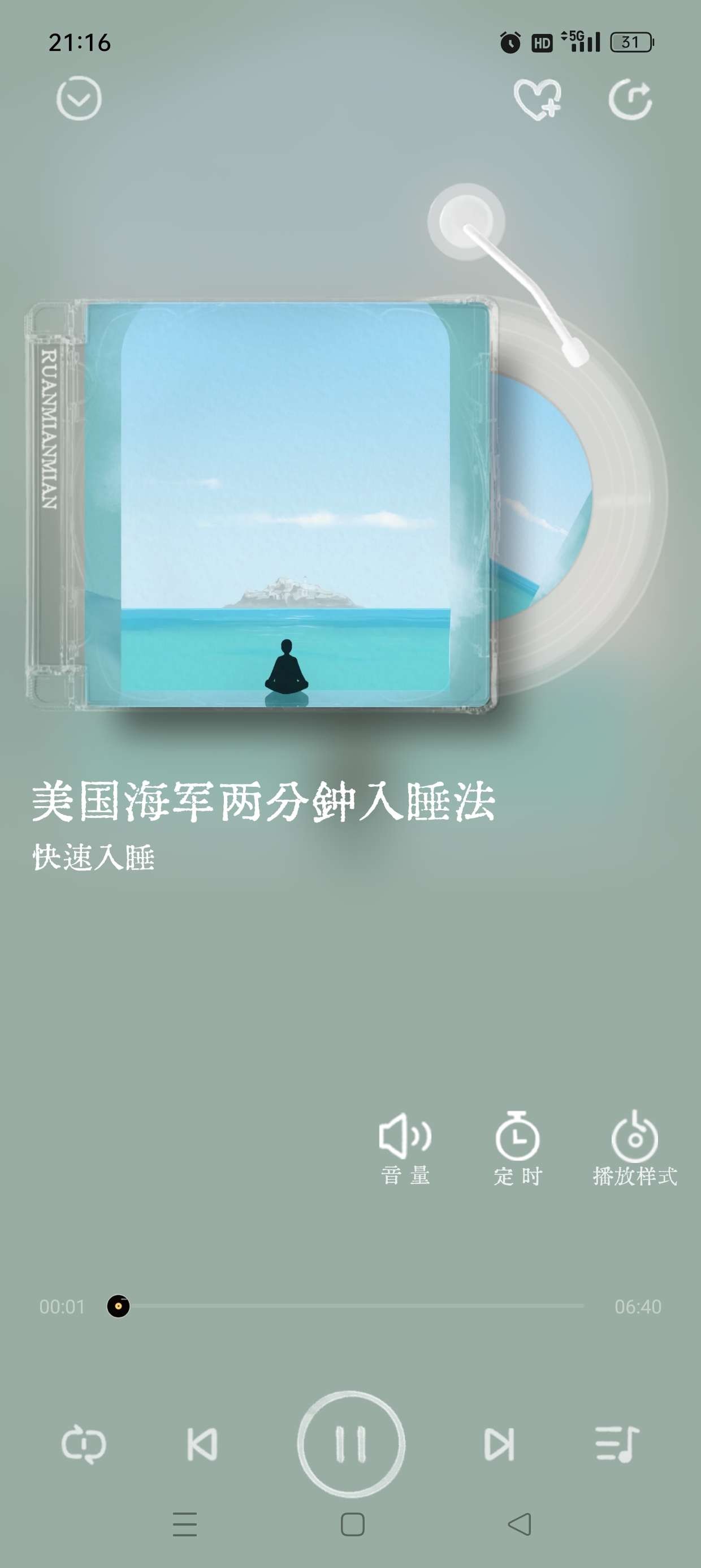
Task: Go to the system home screen
Action: point(352,1524)
